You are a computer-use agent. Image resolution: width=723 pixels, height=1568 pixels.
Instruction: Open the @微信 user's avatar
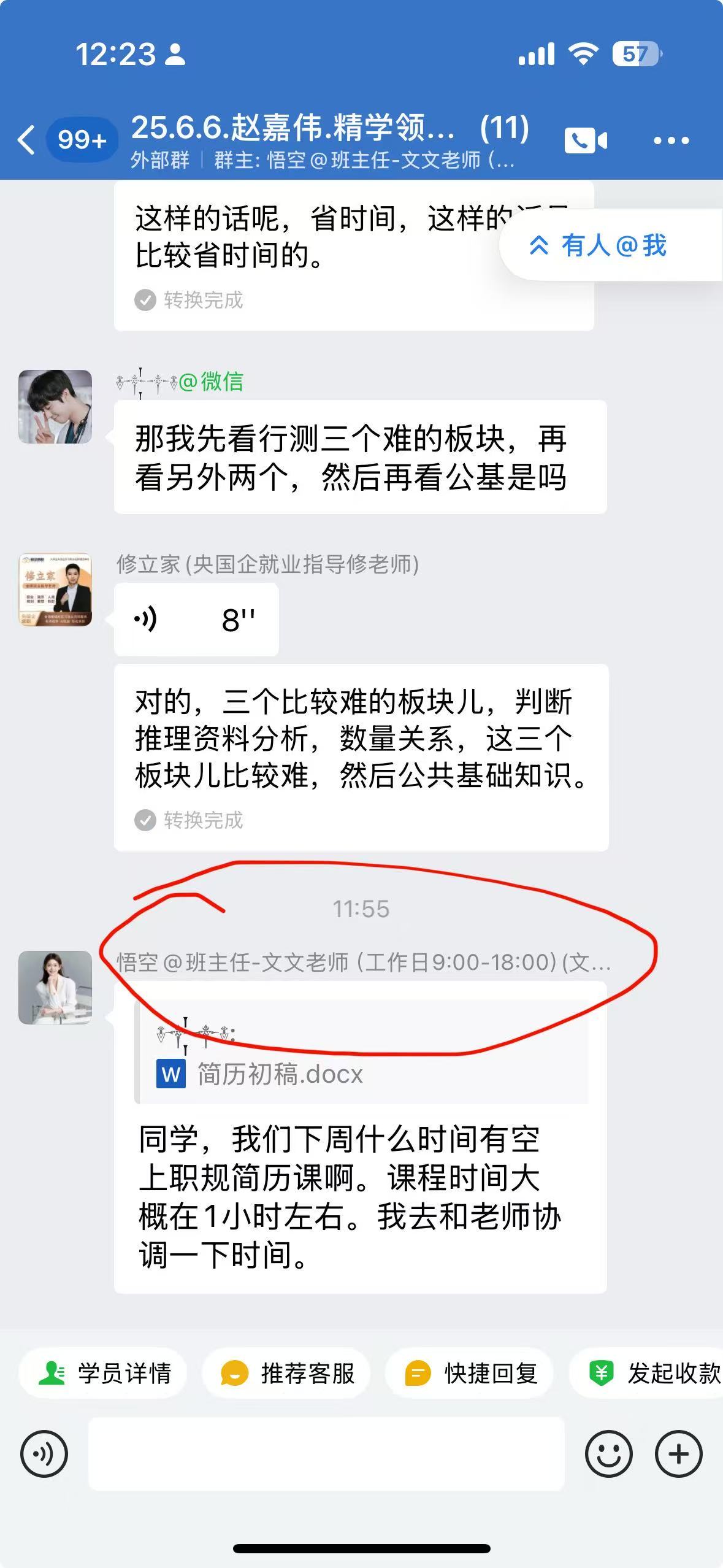[55, 407]
